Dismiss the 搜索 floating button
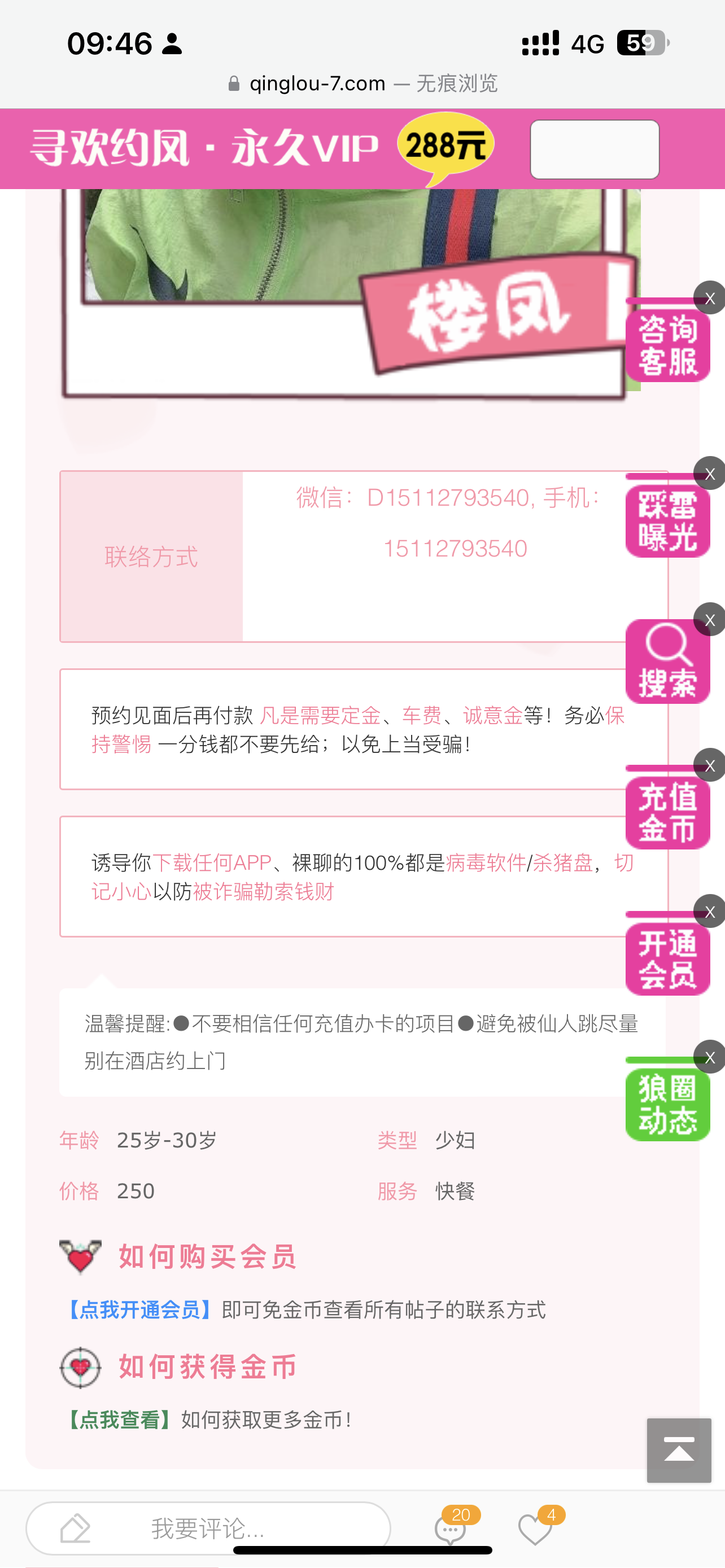Viewport: 725px width, 1568px height. (710, 620)
